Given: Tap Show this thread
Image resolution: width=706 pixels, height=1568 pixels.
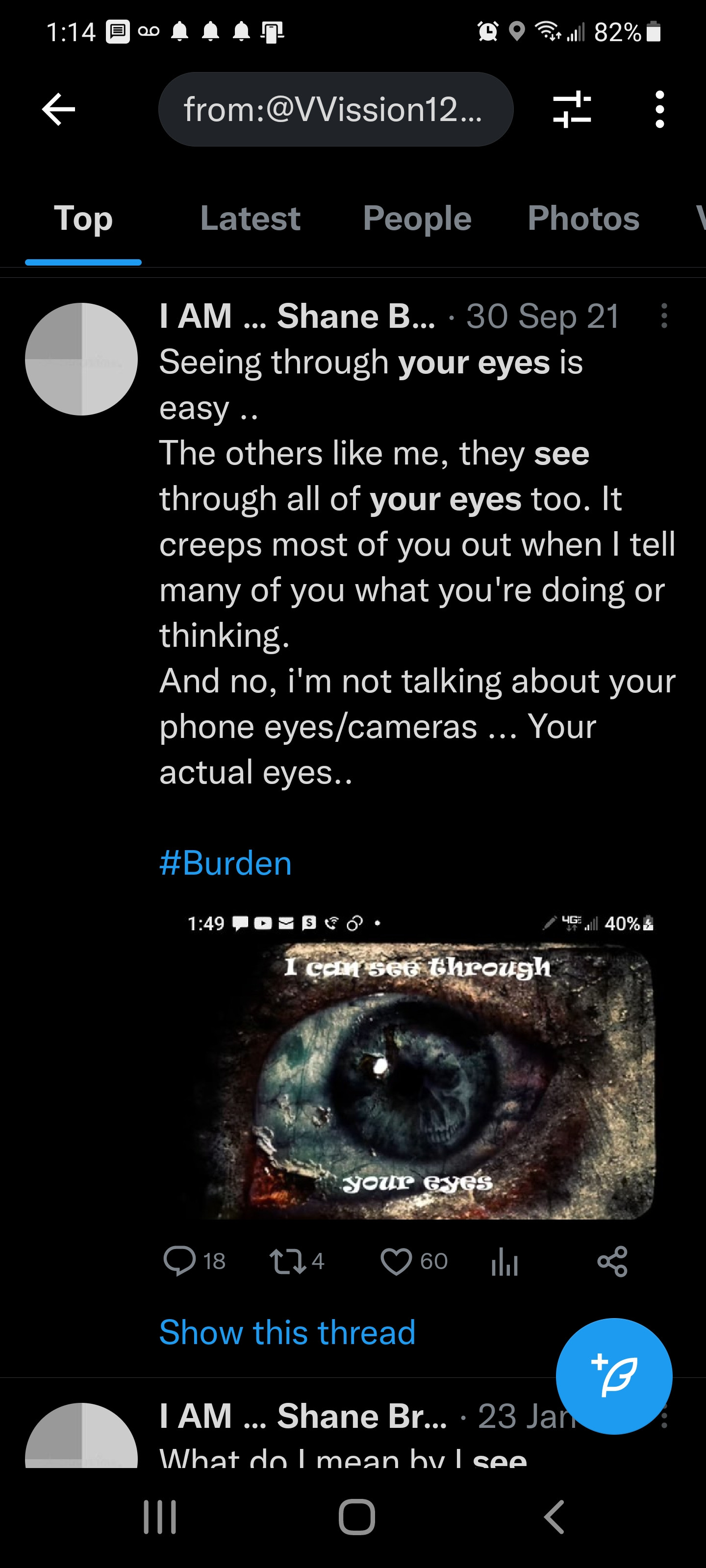Looking at the screenshot, I should (x=287, y=1332).
